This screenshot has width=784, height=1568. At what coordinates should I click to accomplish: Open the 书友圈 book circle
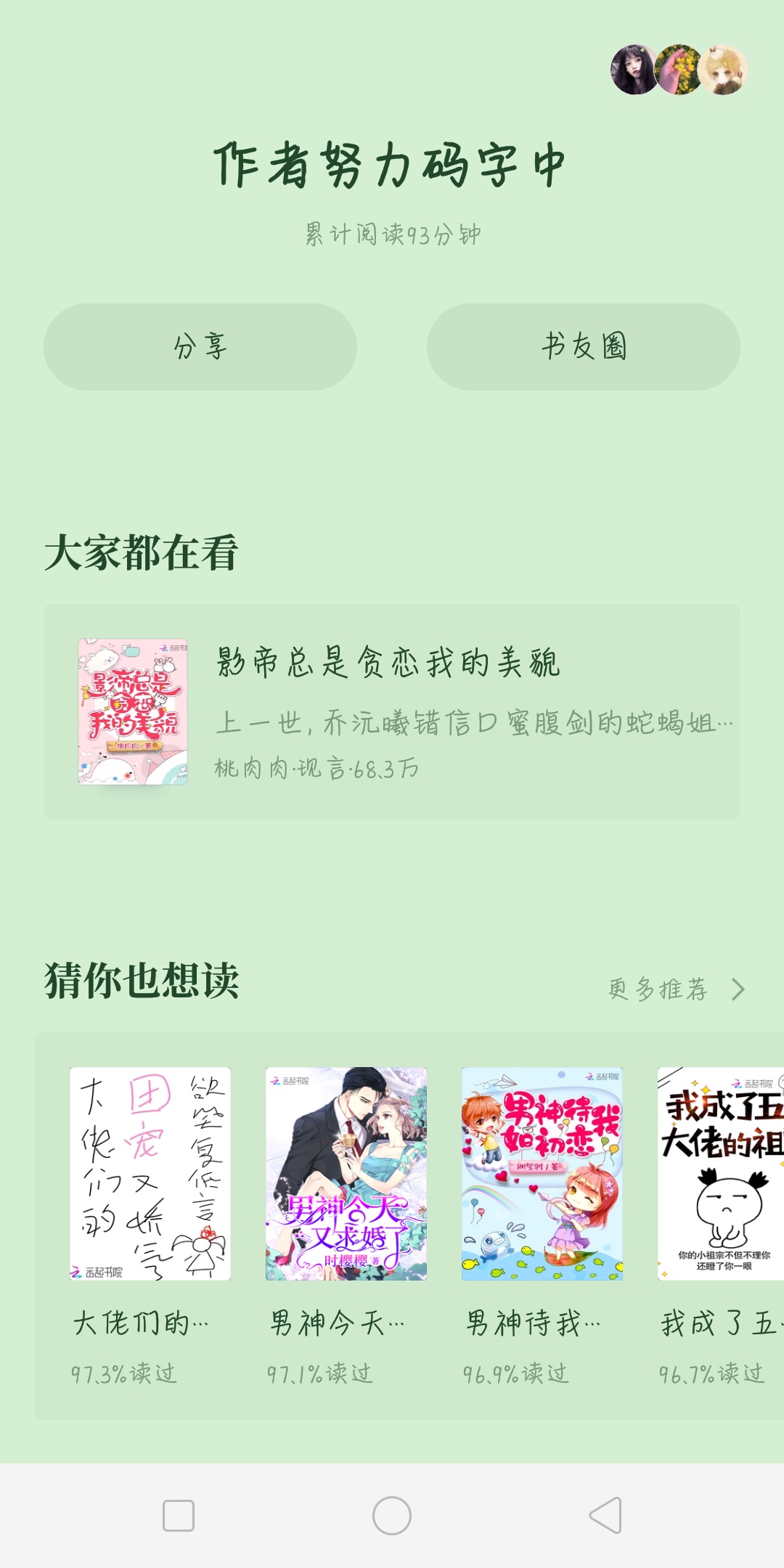pos(584,346)
